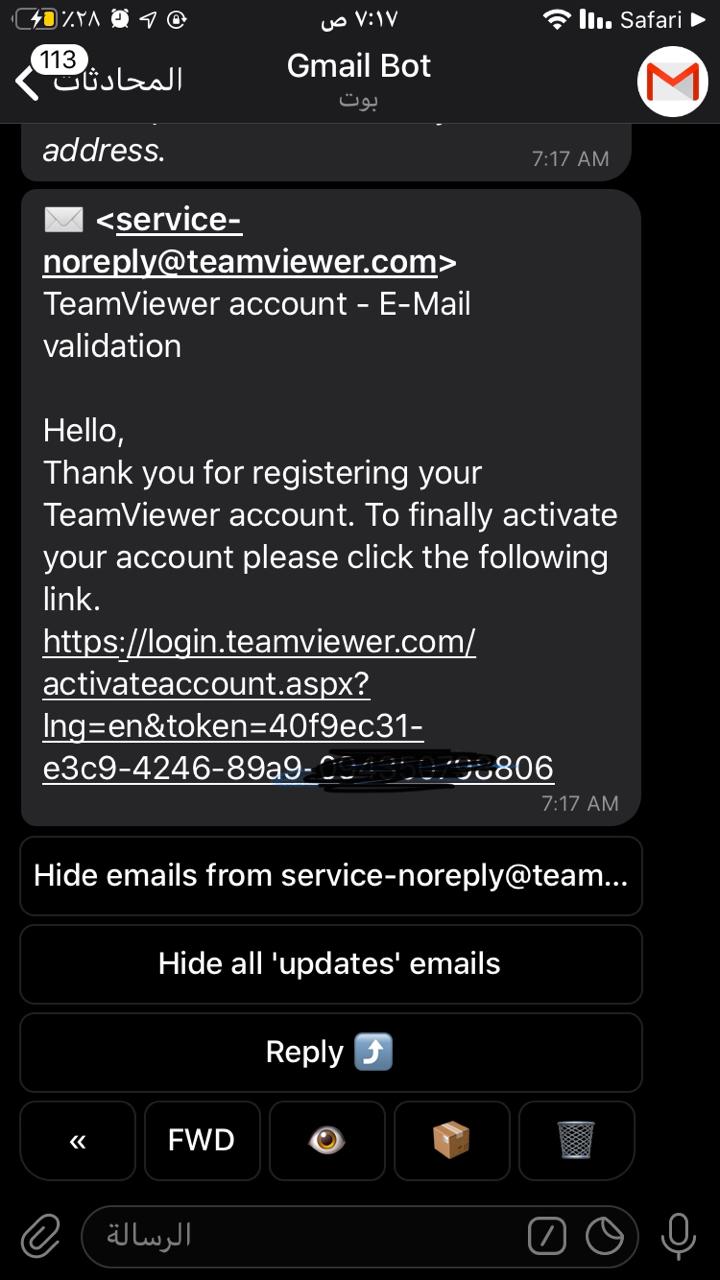The image size is (720, 1280).
Task: Open the Gmail Bot profile avatar
Action: coord(672,80)
